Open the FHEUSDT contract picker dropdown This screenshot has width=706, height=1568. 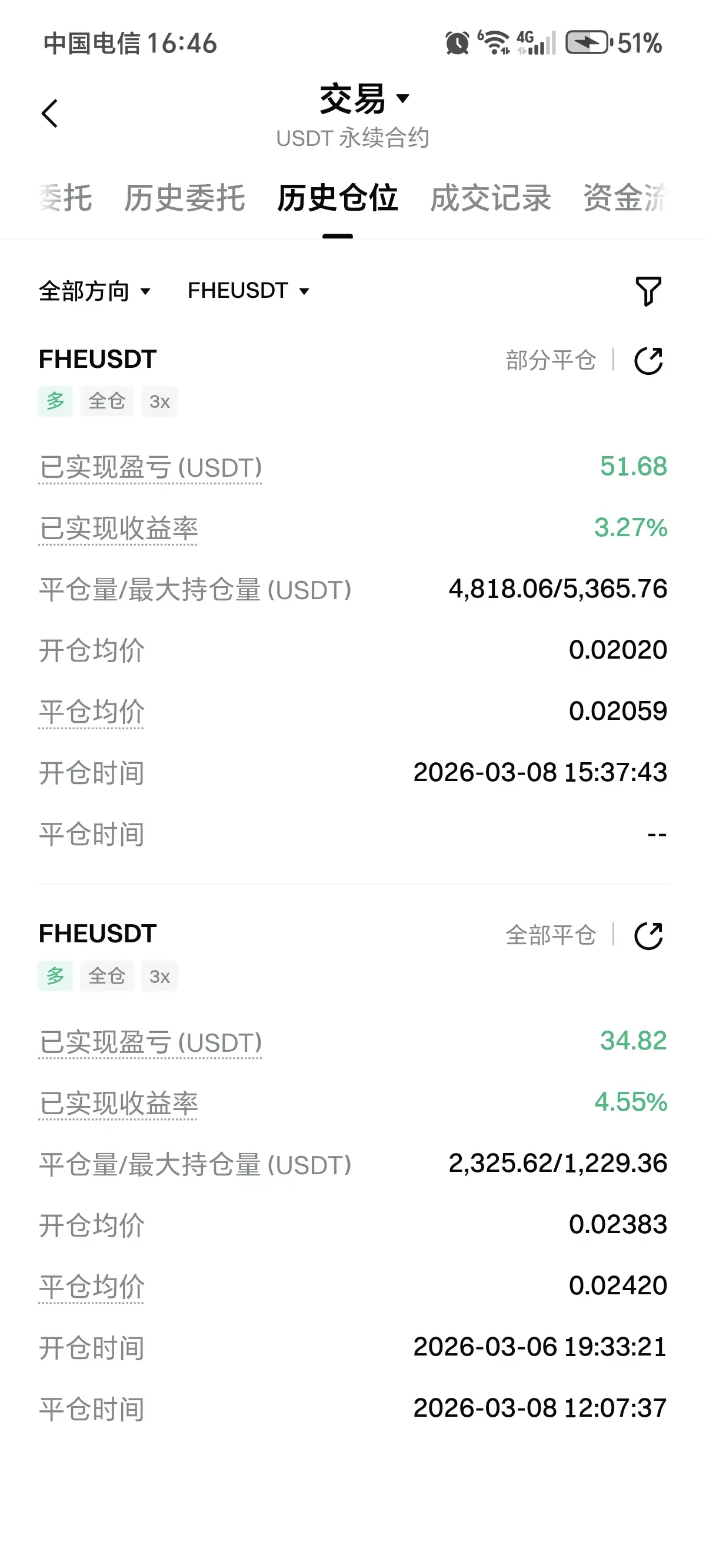pos(248,291)
